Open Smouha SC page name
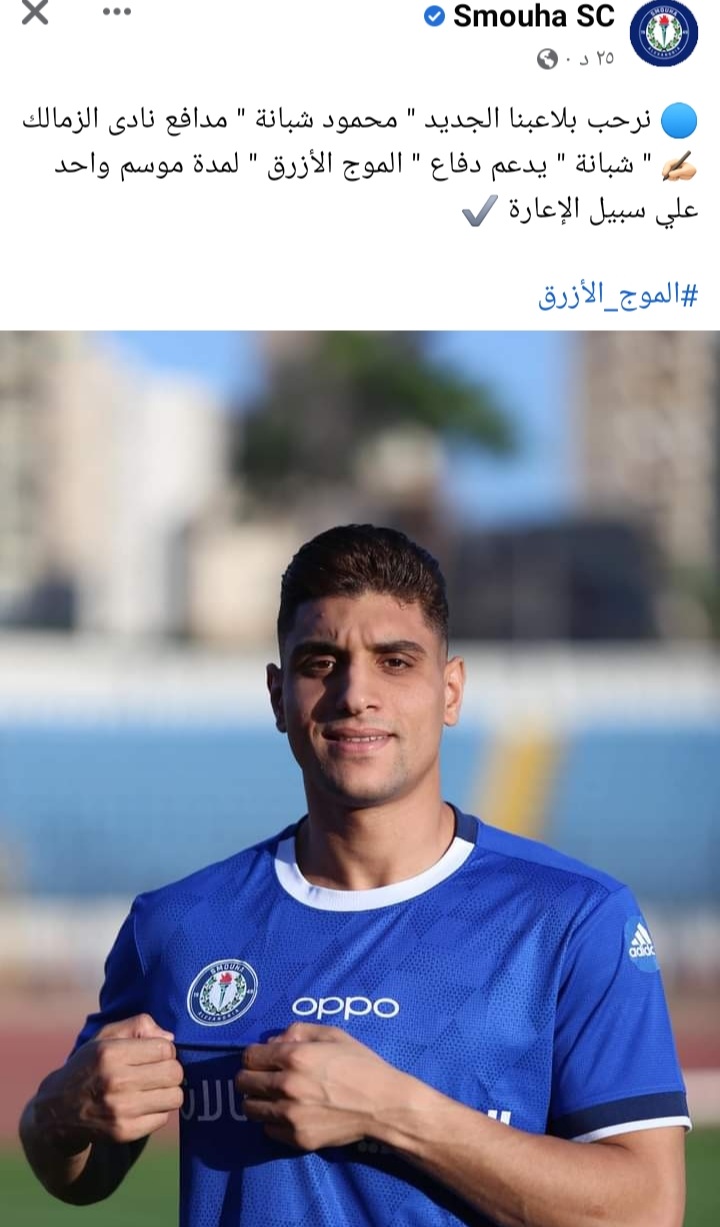This screenshot has height=1227, width=720. [534, 16]
